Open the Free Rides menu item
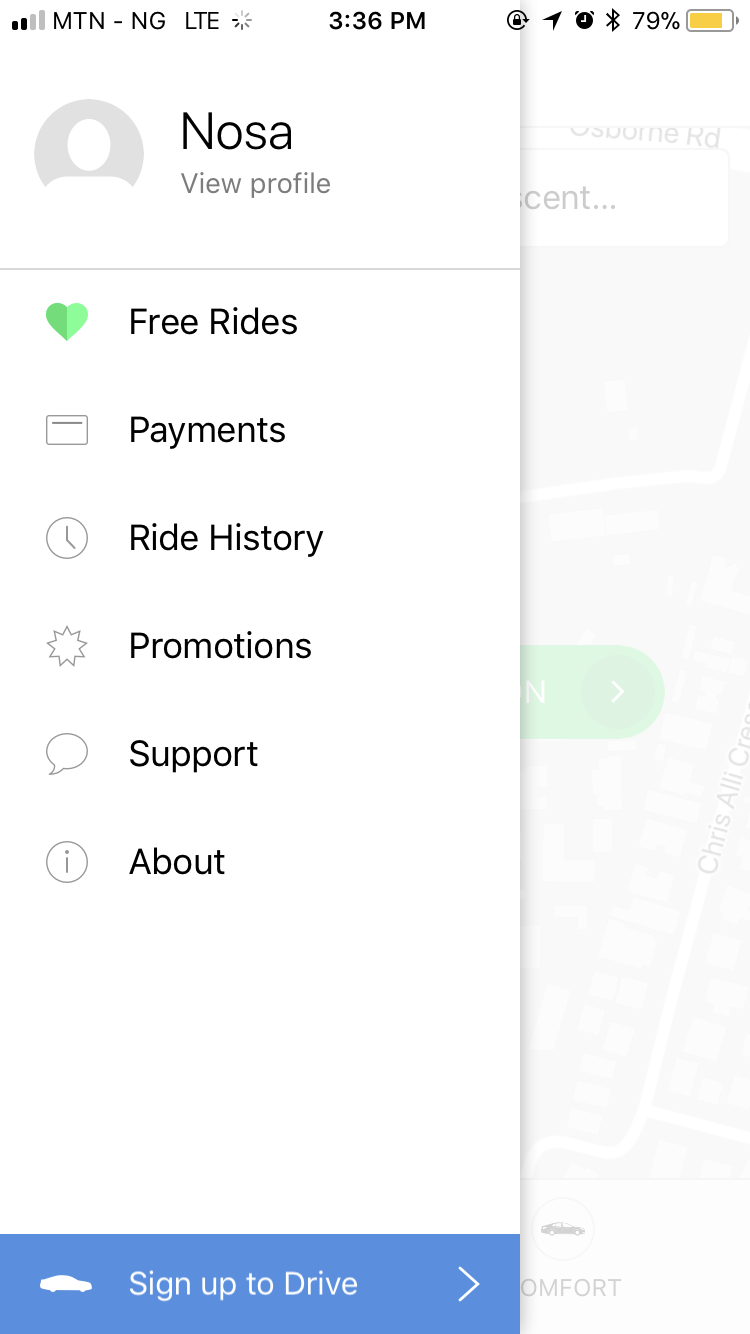This screenshot has width=750, height=1334. (x=213, y=322)
